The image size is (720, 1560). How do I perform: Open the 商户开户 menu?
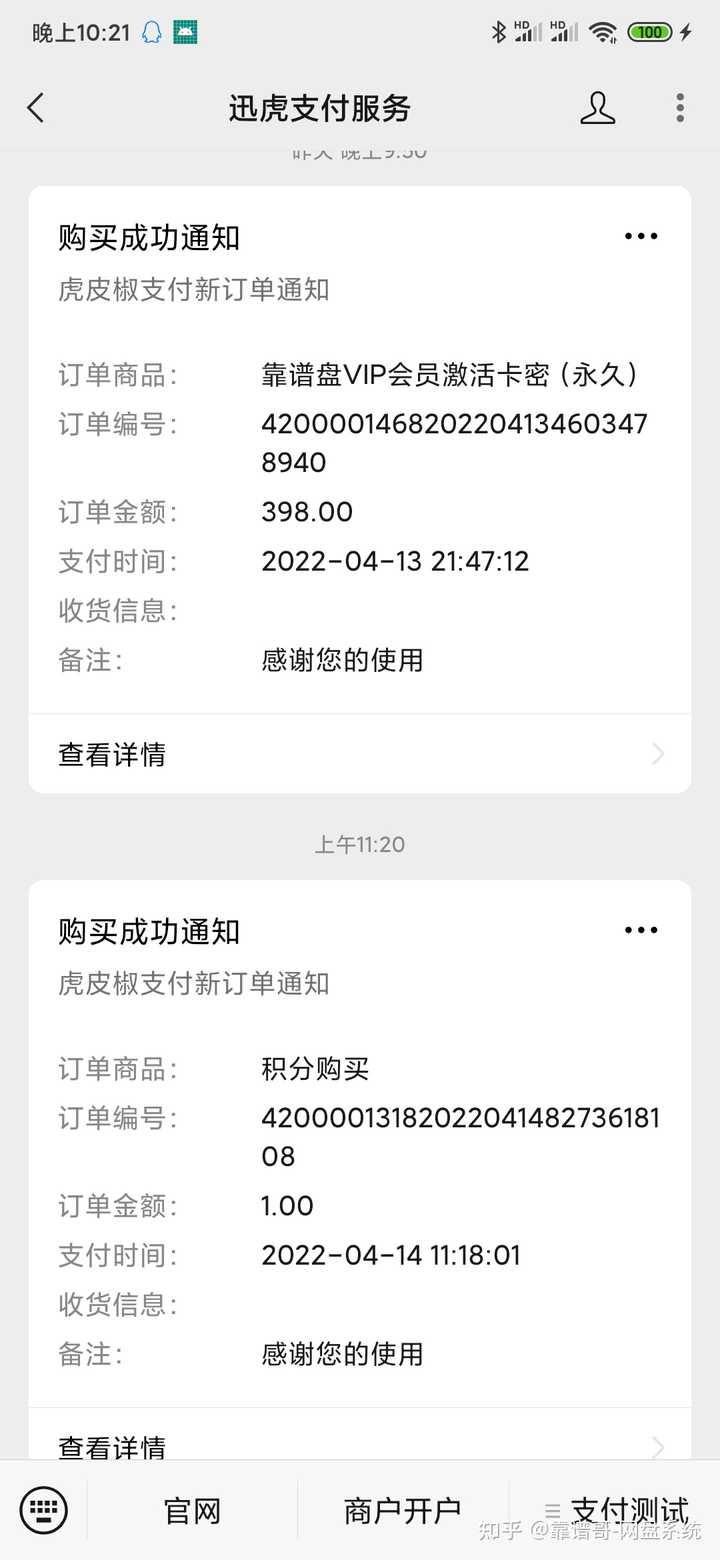pyautogui.click(x=402, y=1510)
